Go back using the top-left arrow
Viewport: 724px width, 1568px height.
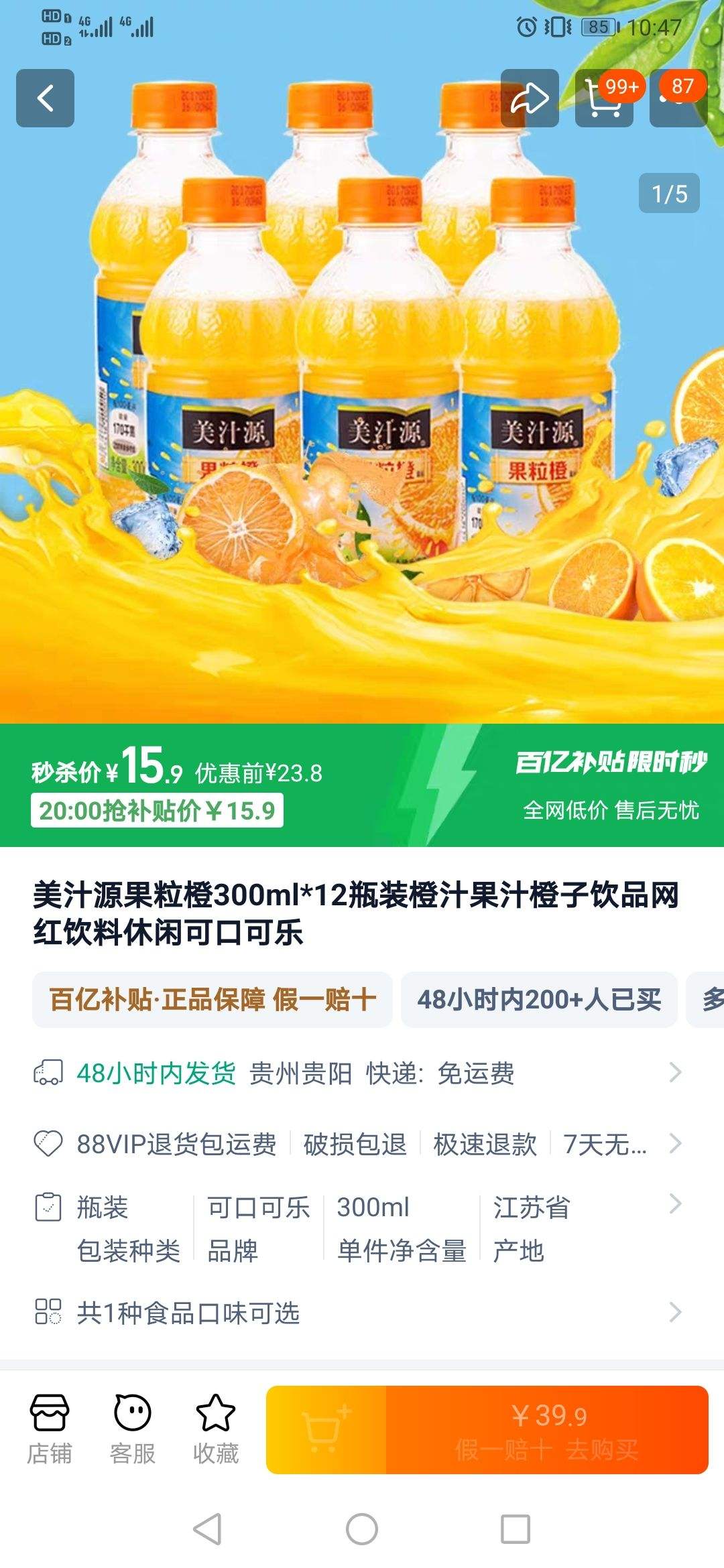point(45,98)
